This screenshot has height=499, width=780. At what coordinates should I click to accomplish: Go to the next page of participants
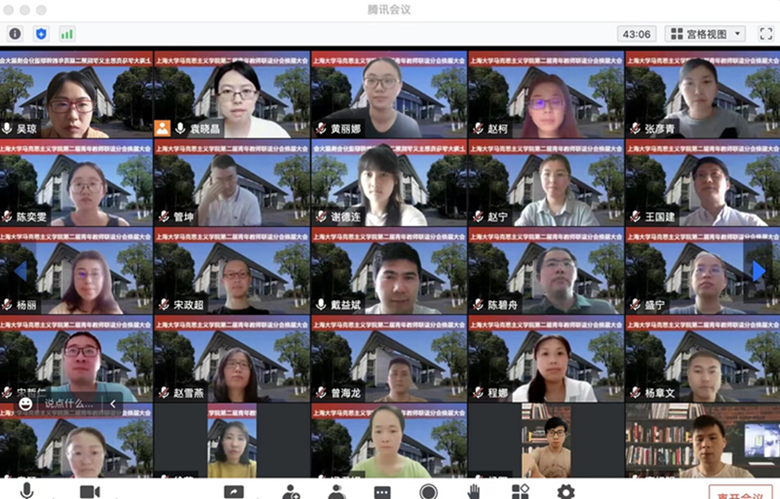click(759, 271)
